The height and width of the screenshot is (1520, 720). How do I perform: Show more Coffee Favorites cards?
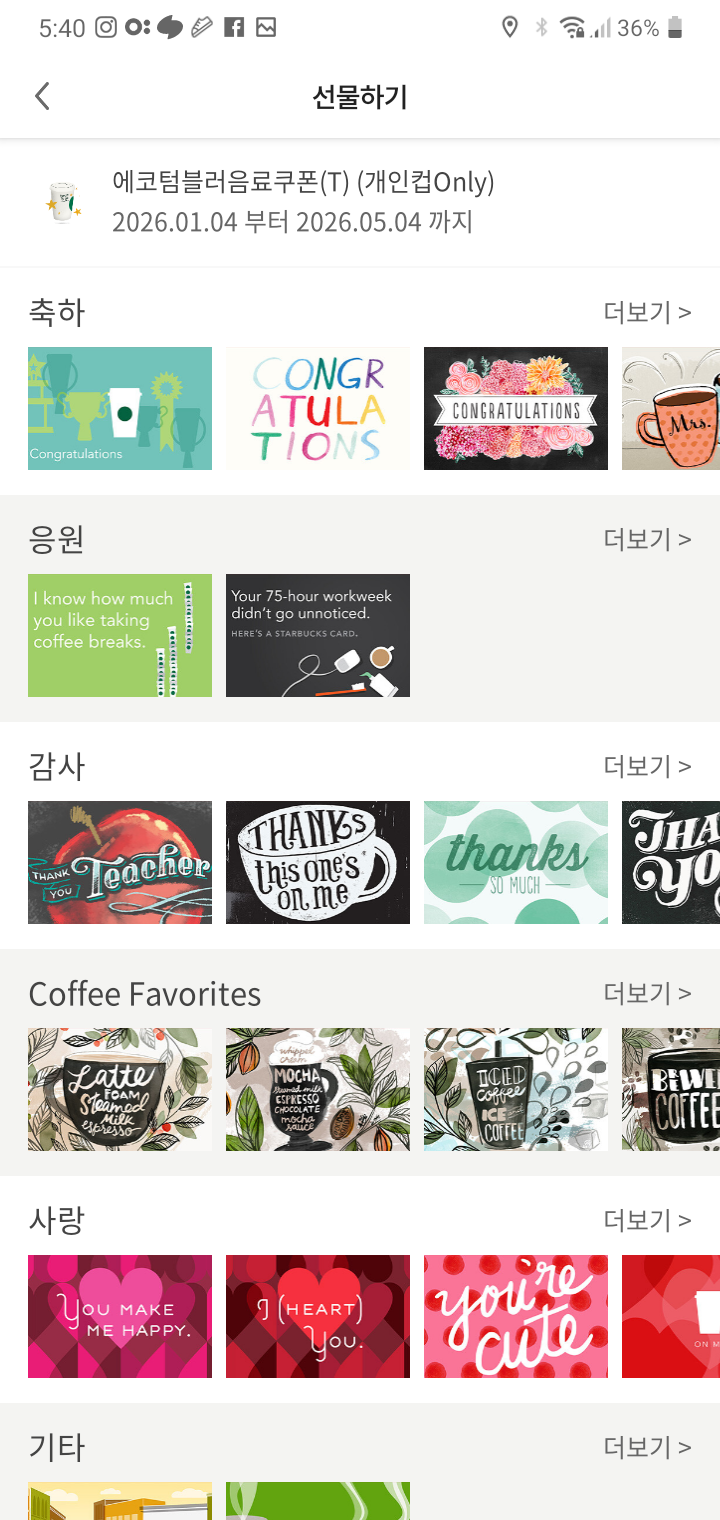(x=647, y=993)
